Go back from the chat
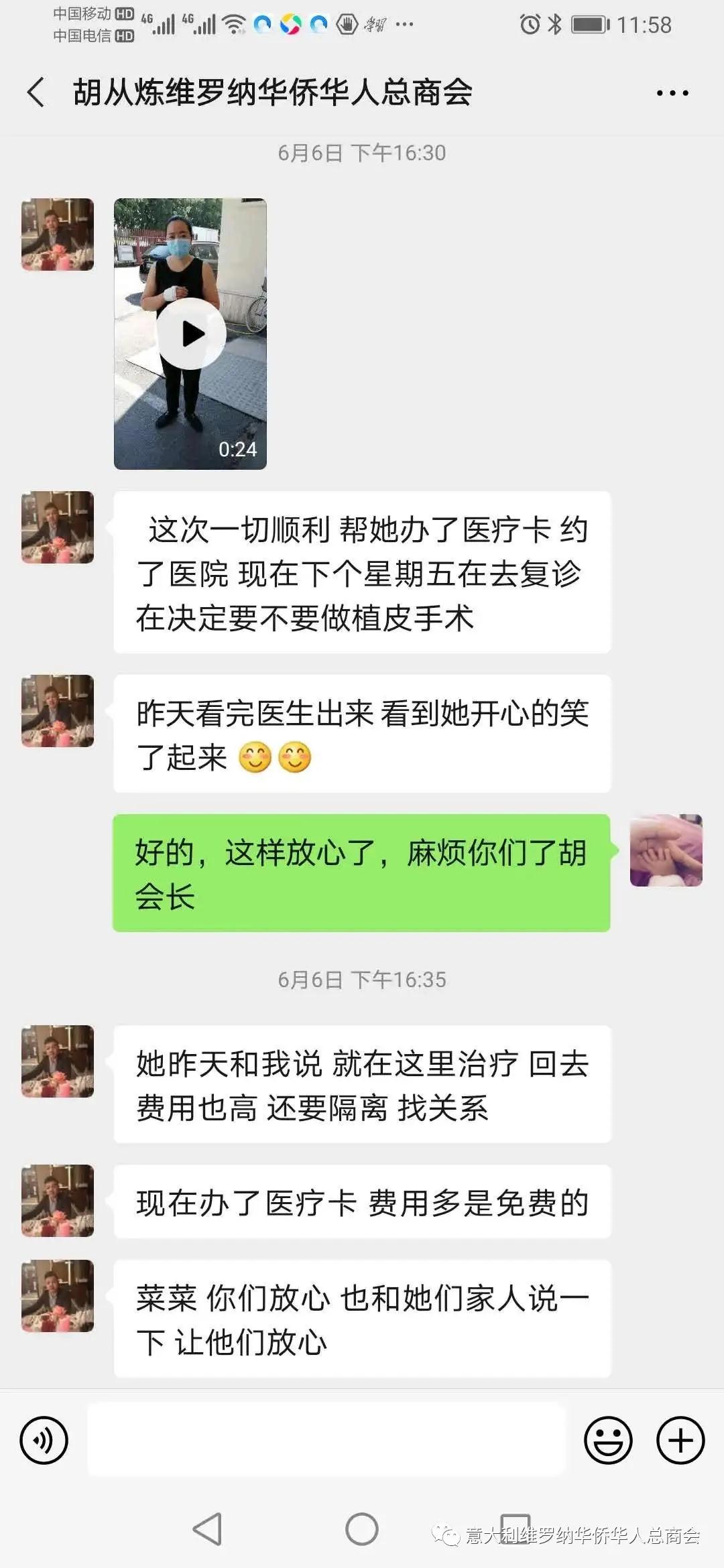The width and height of the screenshot is (724, 1568). [36, 92]
